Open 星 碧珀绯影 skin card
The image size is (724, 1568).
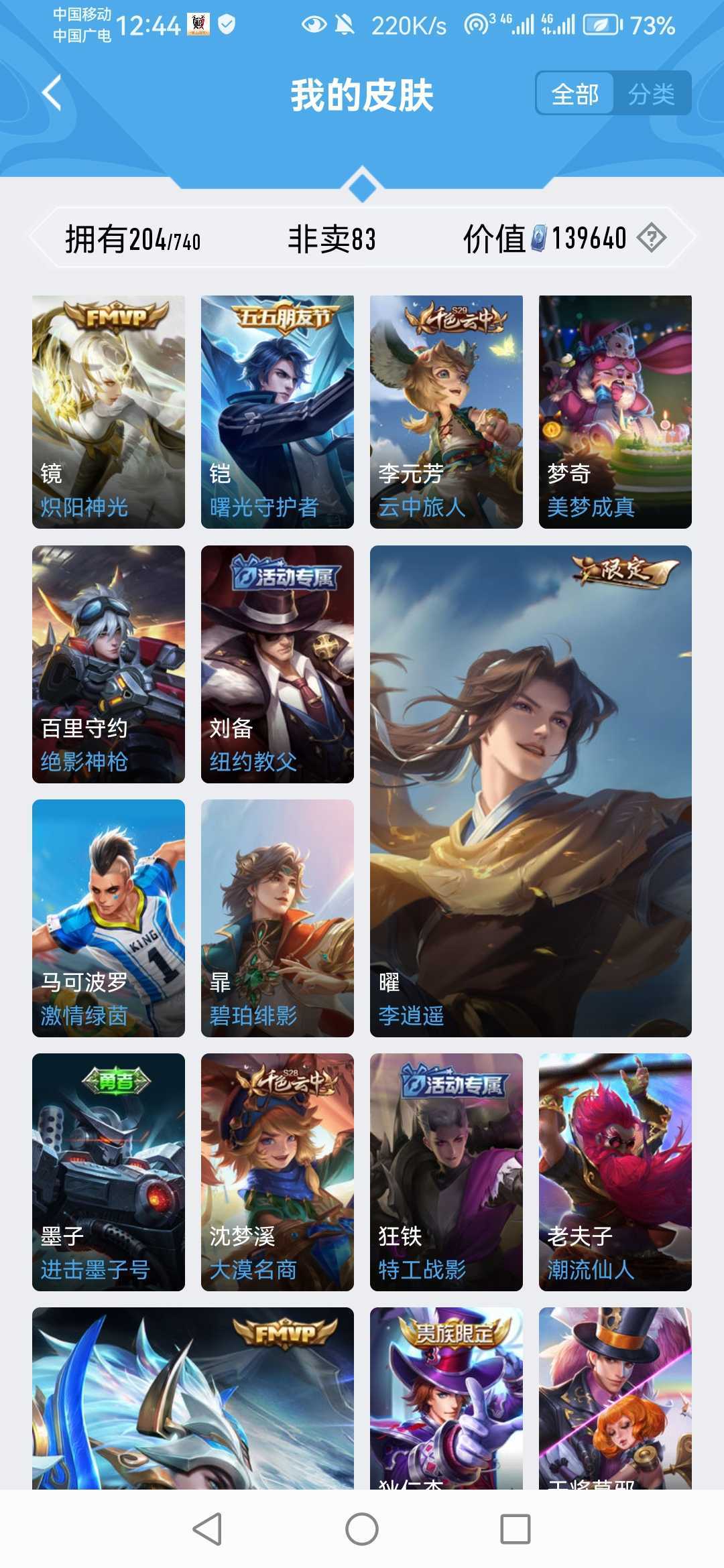(278, 918)
